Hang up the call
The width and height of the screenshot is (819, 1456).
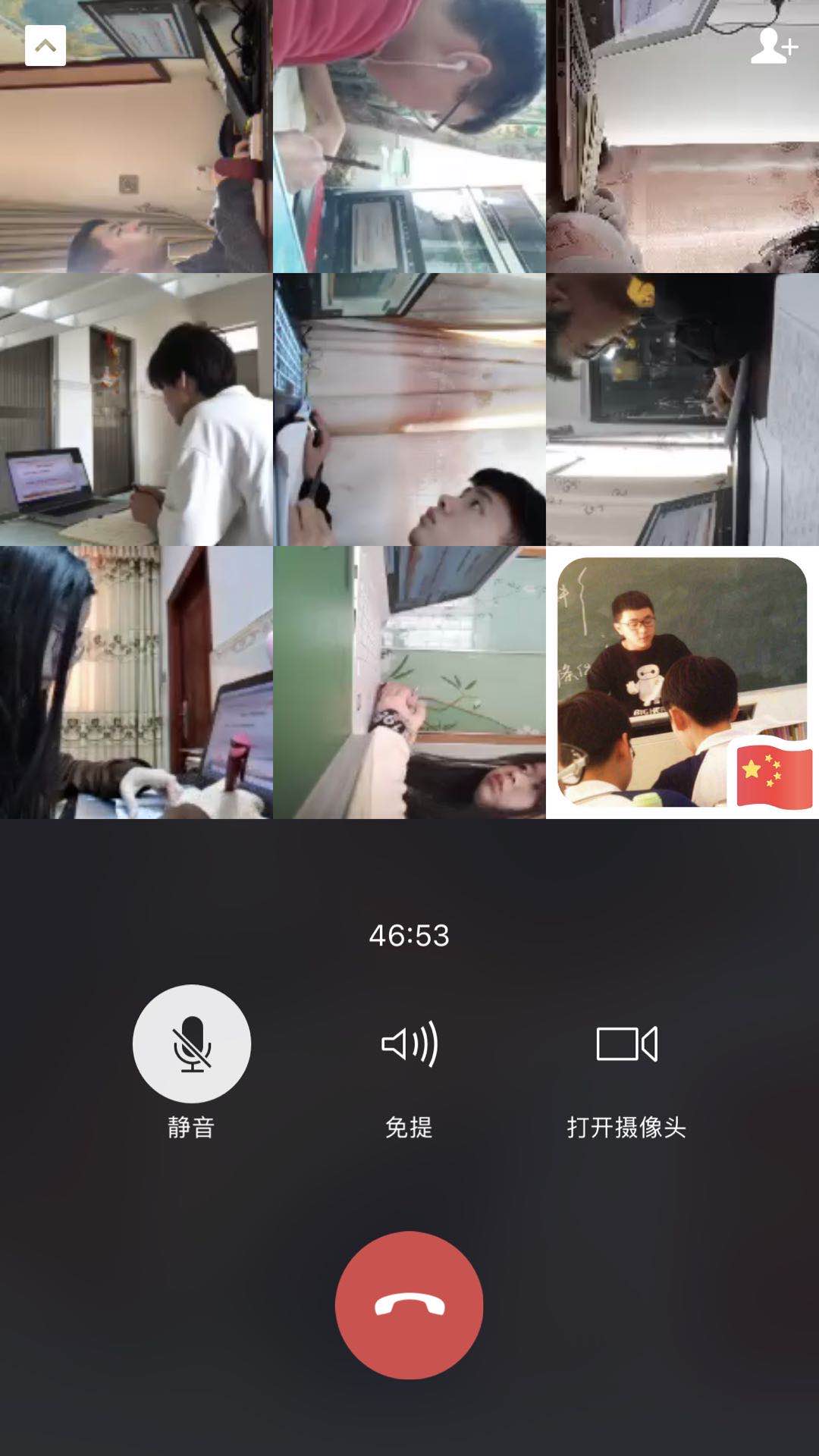409,1304
